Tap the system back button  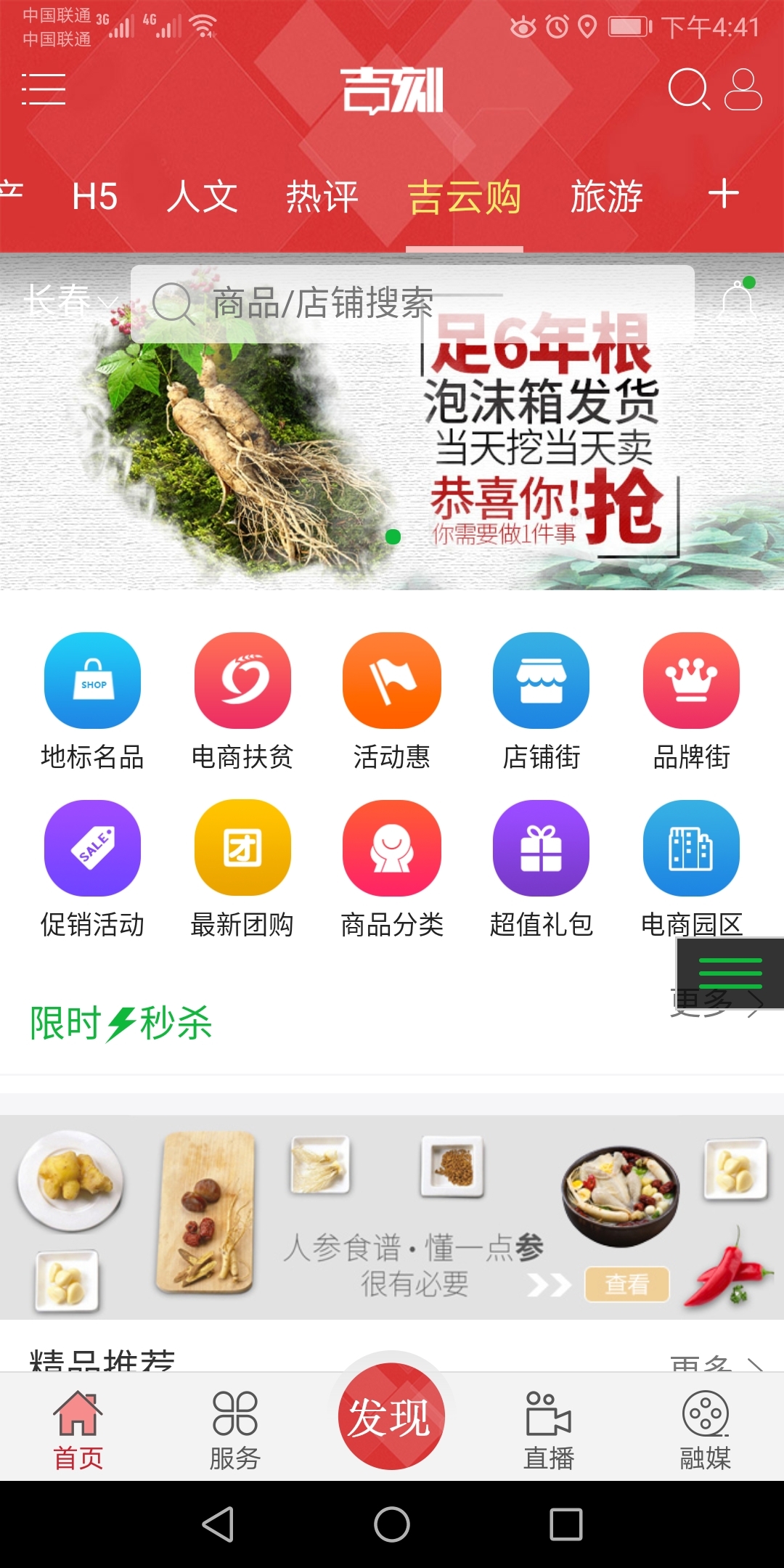point(218,1524)
